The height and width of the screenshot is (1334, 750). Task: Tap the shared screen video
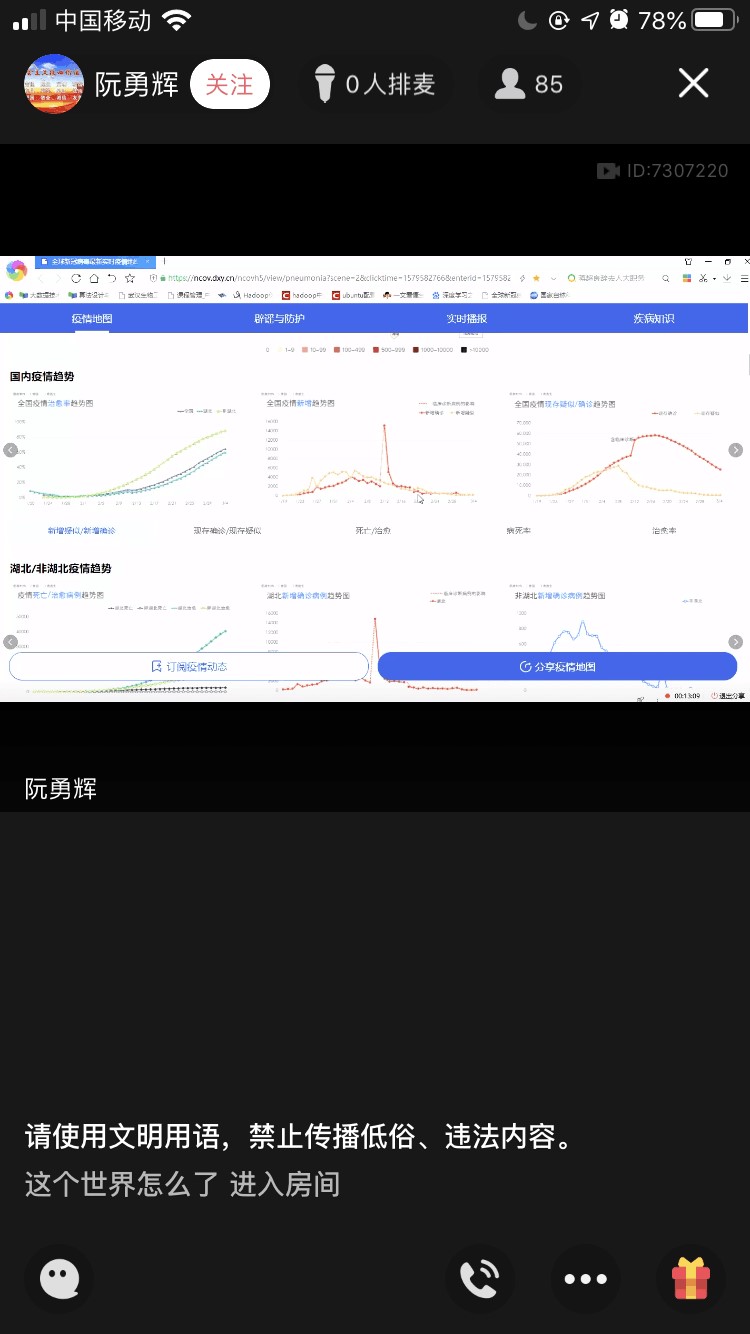tap(374, 478)
